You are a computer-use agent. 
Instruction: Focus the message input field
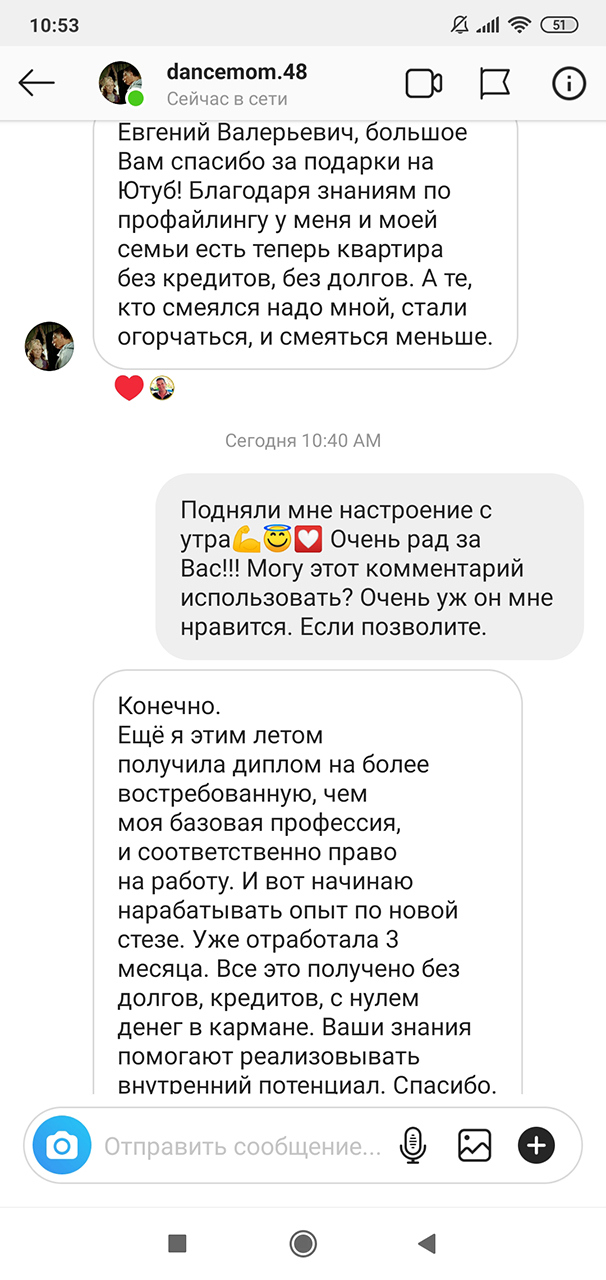coord(243,1144)
